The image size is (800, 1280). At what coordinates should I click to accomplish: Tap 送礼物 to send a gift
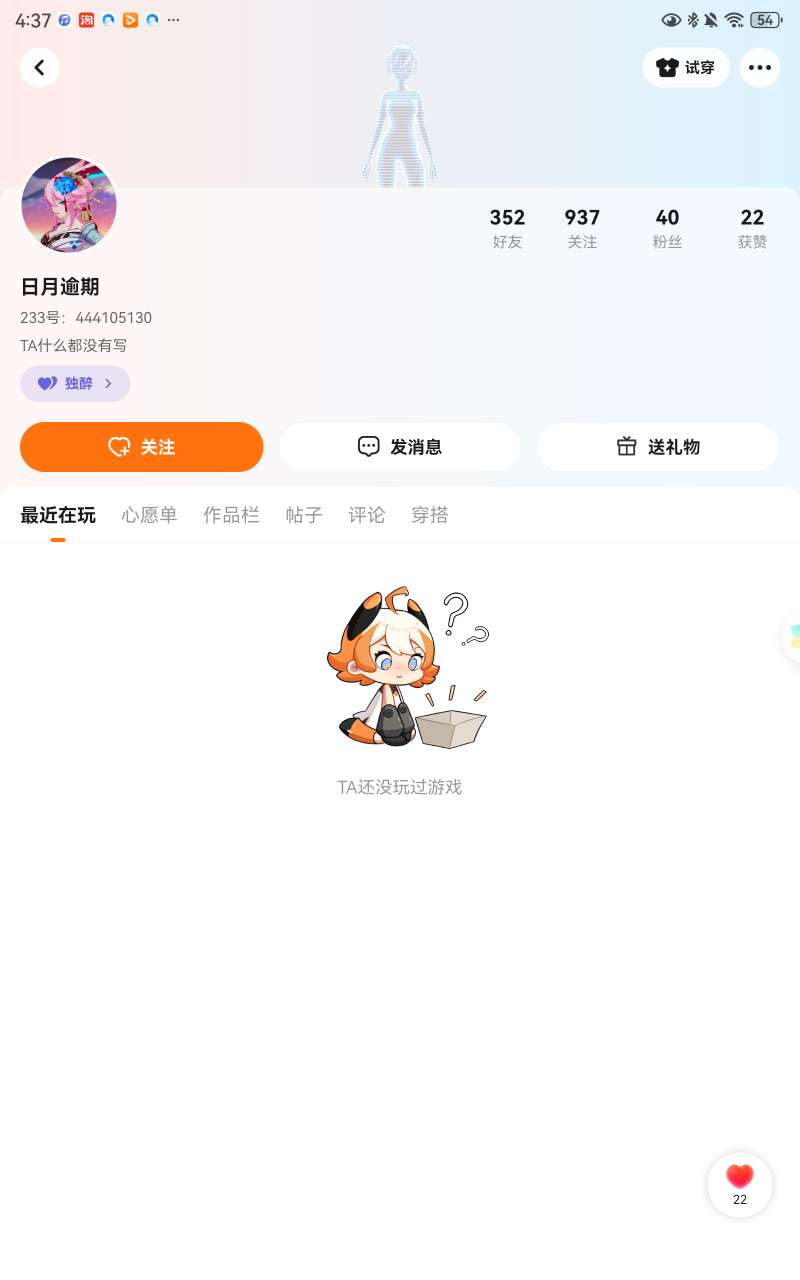[658, 447]
